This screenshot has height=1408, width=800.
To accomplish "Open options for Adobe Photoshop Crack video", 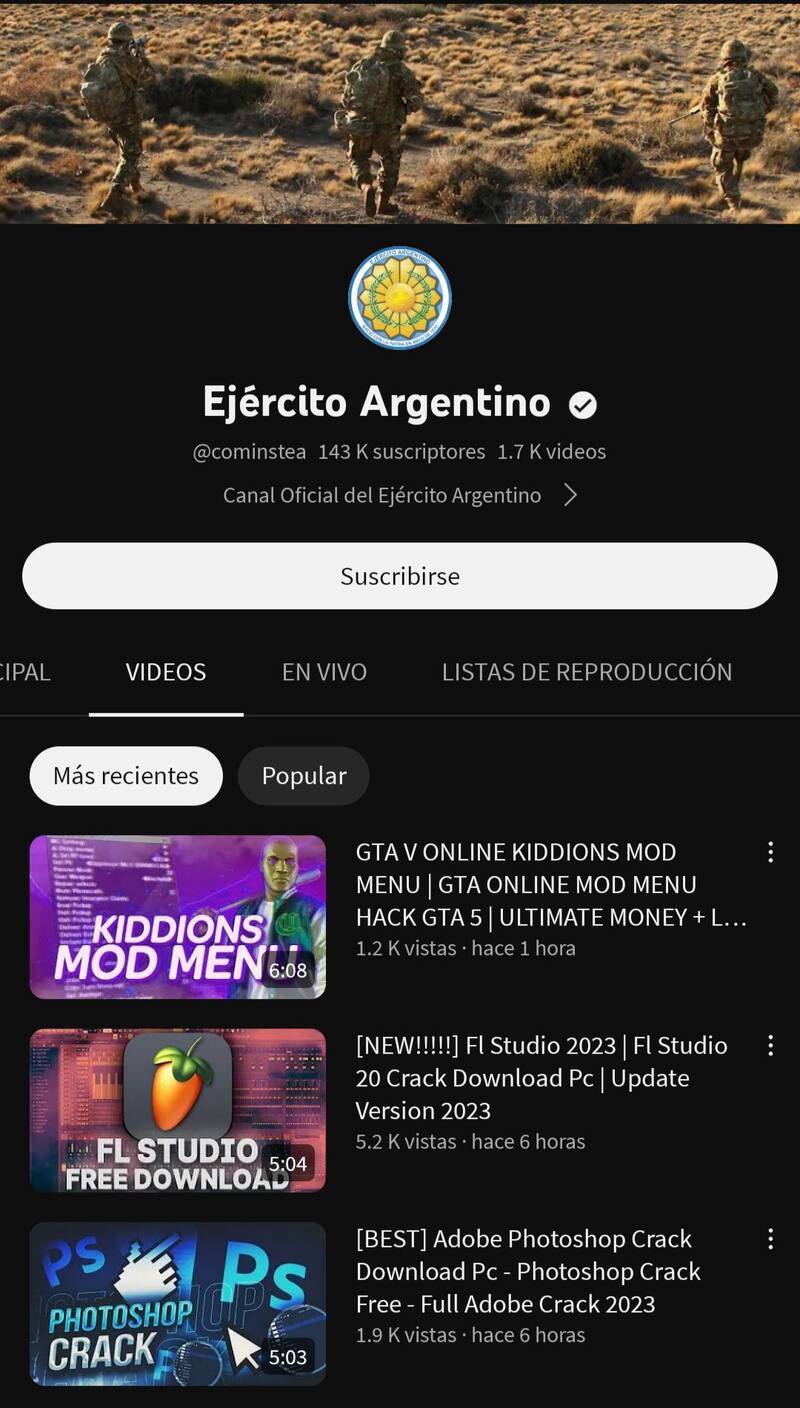I will pyautogui.click(x=770, y=1239).
